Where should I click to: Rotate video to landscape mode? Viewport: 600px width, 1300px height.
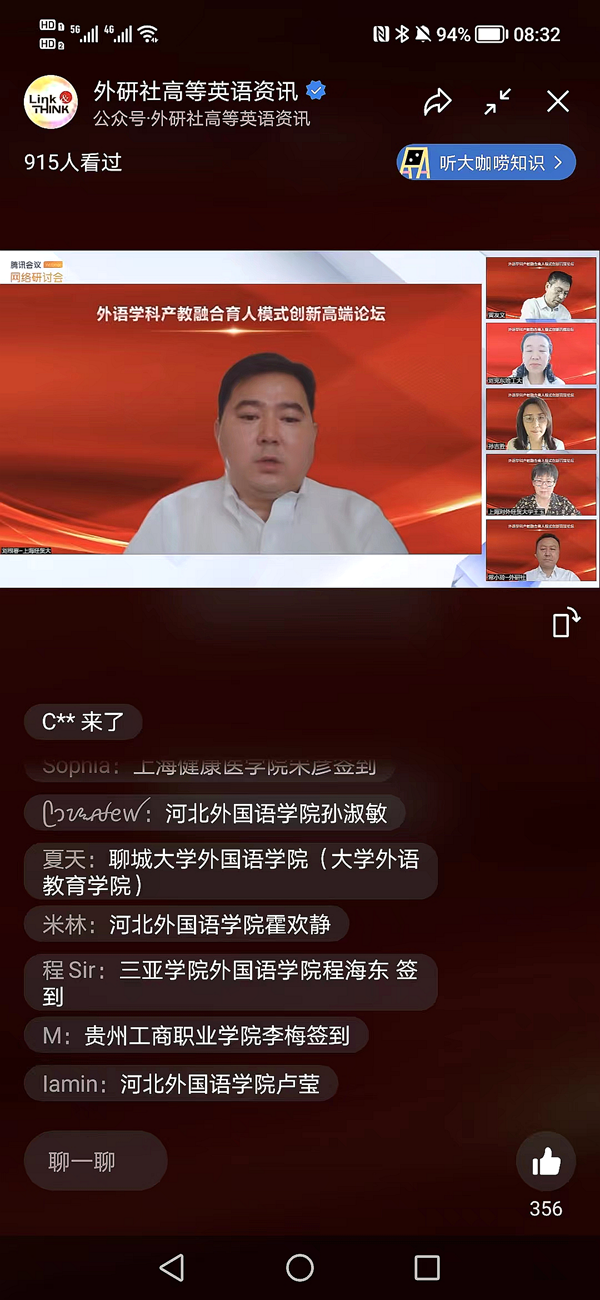[x=566, y=622]
